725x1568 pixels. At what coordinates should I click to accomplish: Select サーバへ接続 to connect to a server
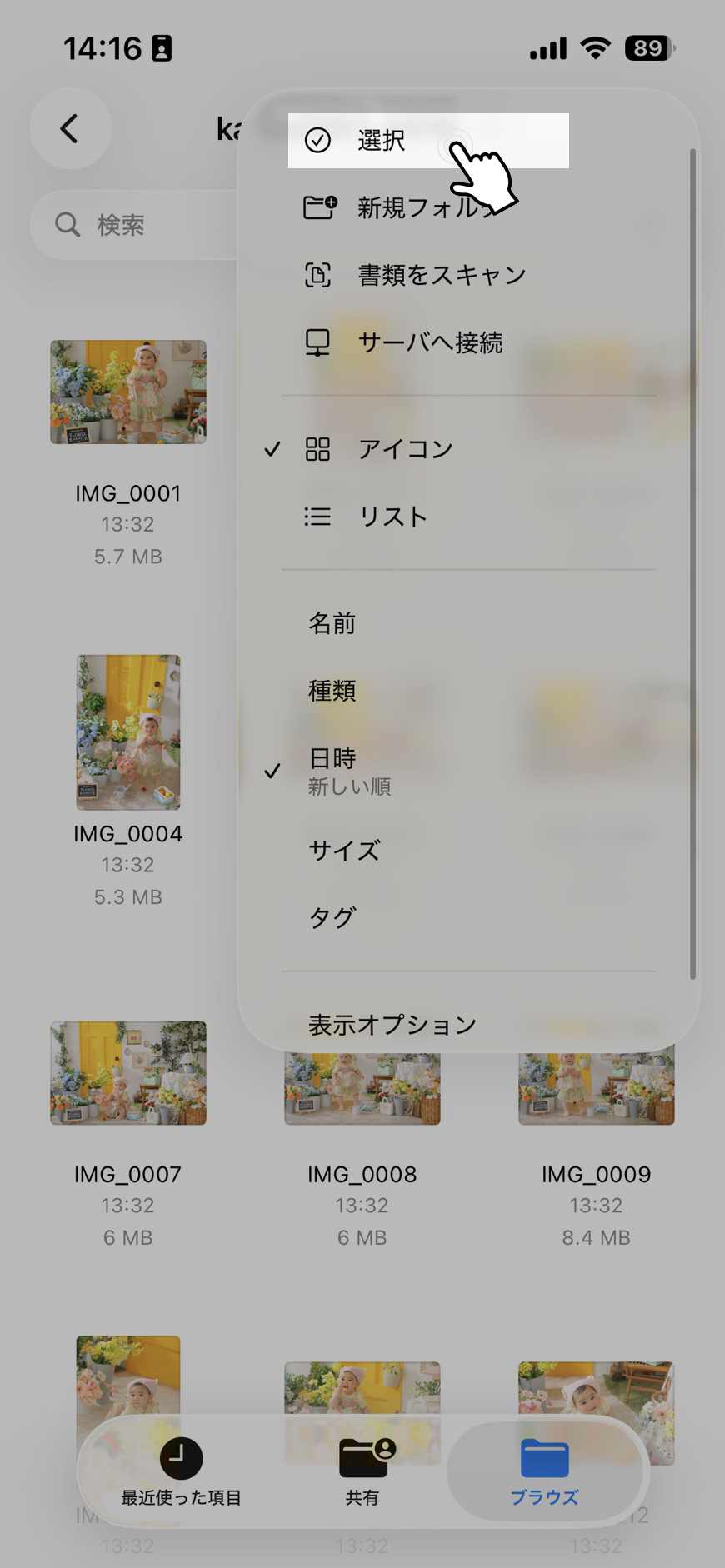[x=429, y=342]
